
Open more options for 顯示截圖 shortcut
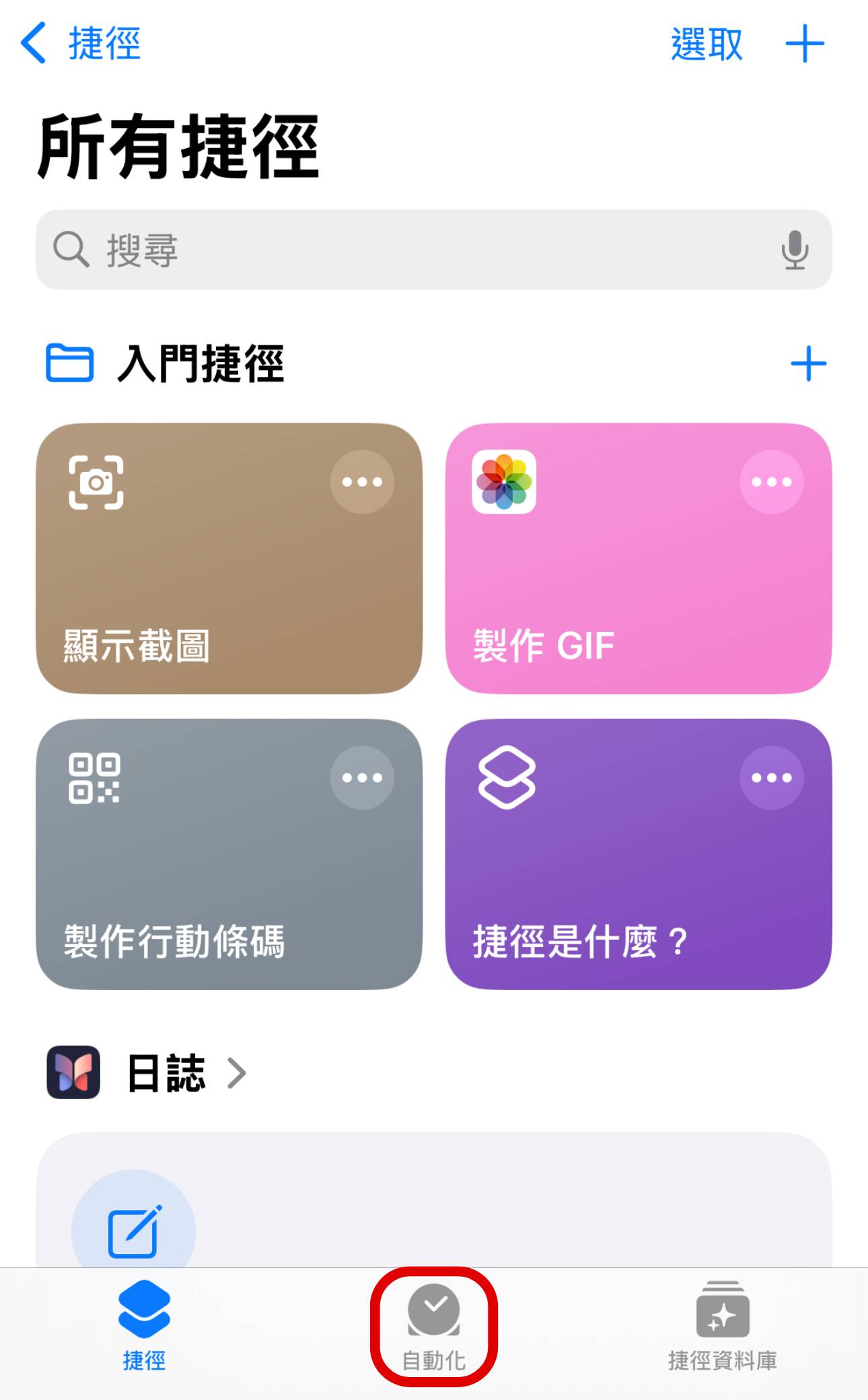[361, 481]
